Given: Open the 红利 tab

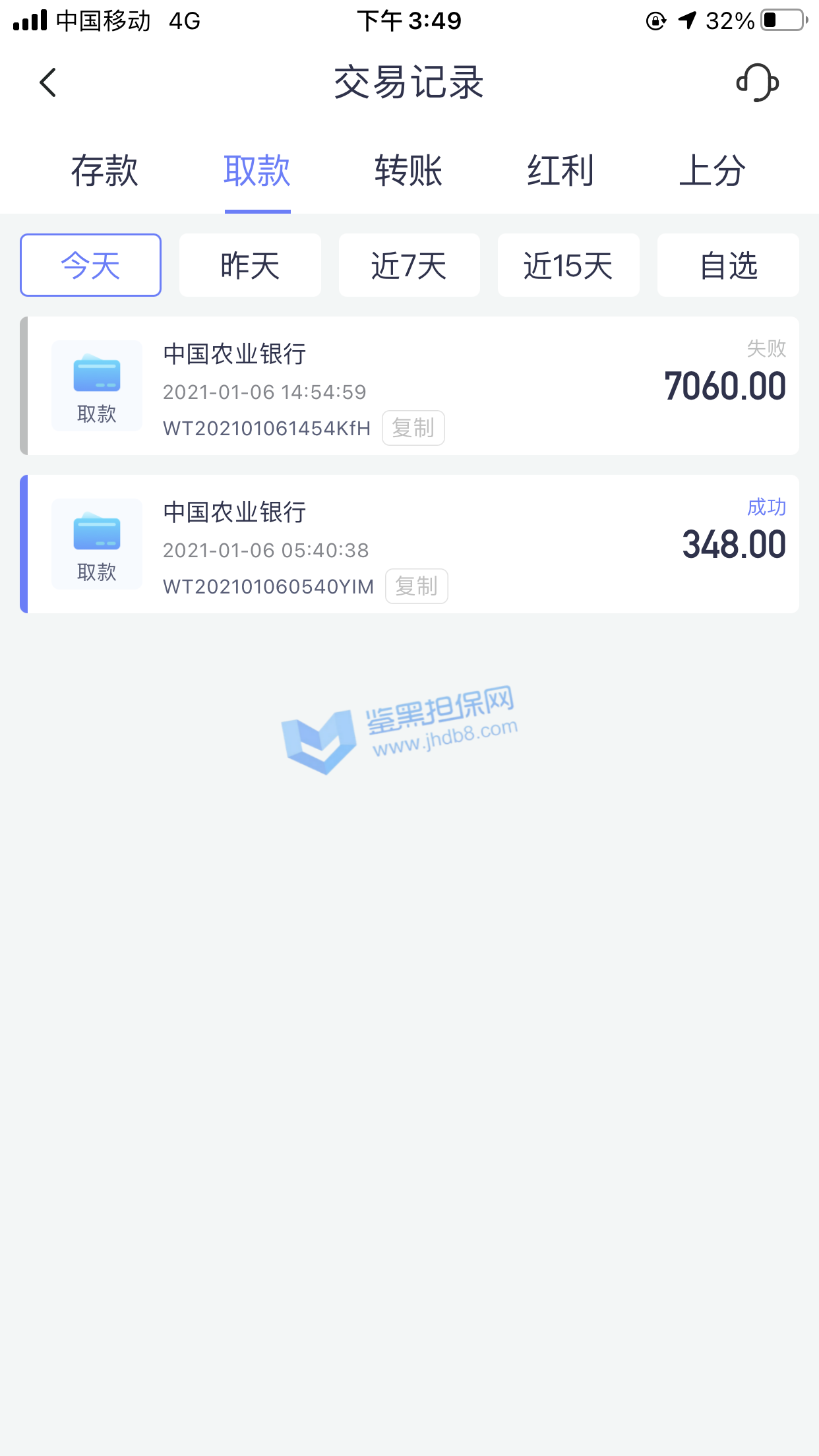Looking at the screenshot, I should [x=561, y=171].
